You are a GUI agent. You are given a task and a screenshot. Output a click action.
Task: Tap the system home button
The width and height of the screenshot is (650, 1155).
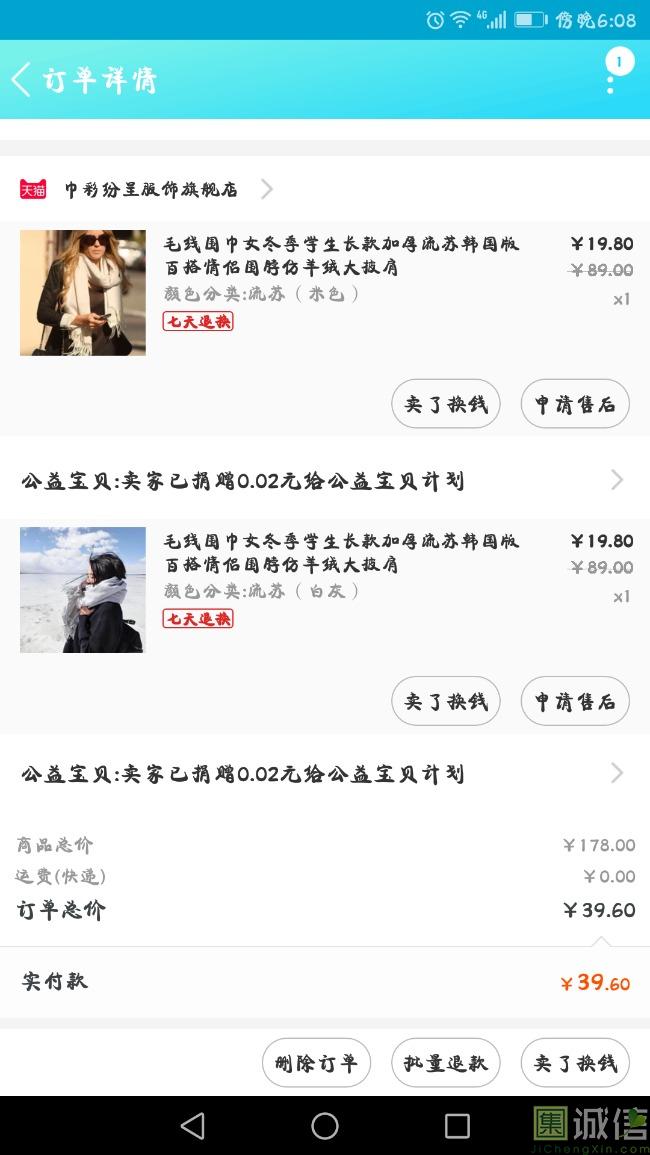point(325,1126)
